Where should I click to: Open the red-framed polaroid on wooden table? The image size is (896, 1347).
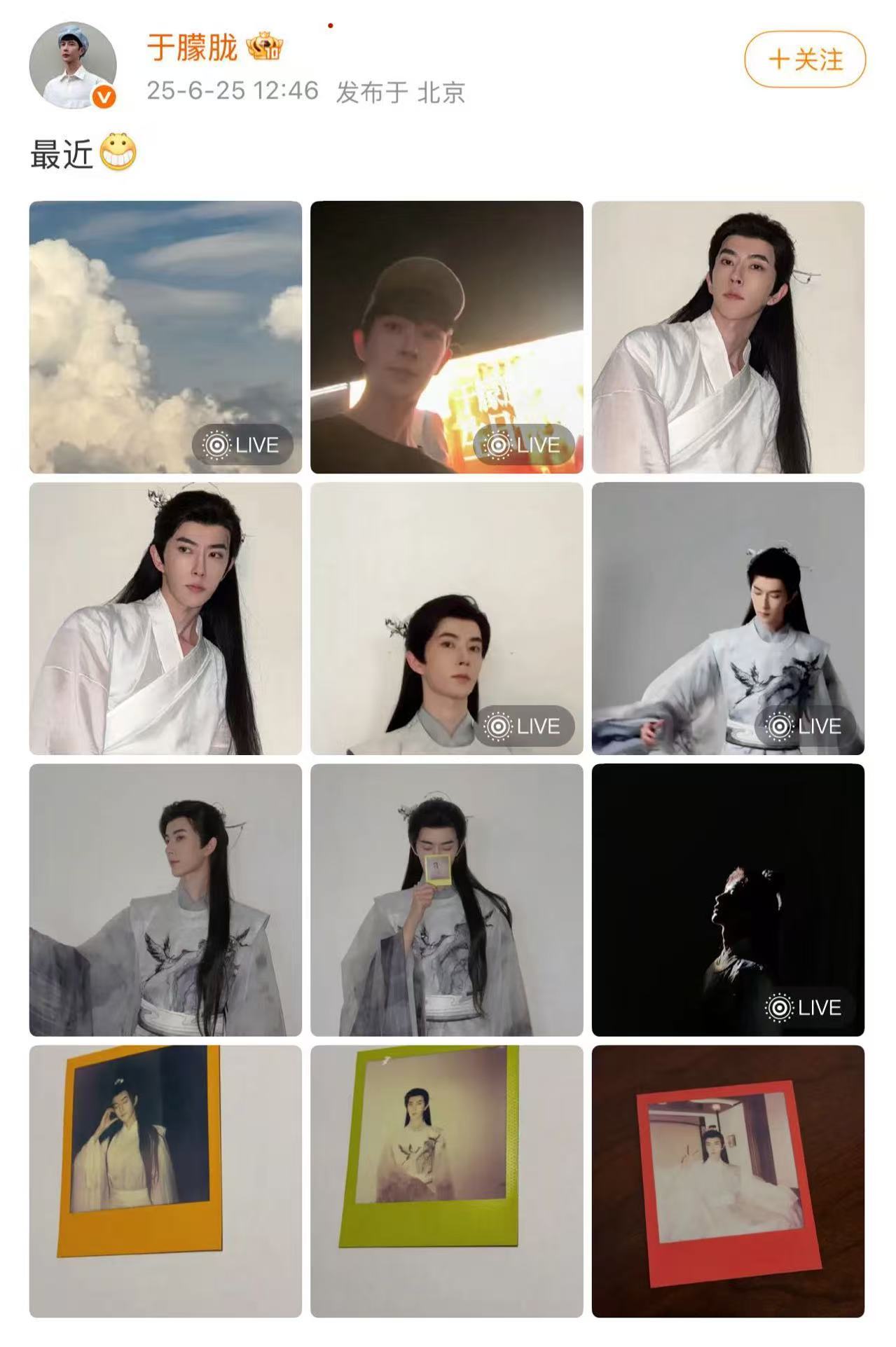pos(727,1181)
